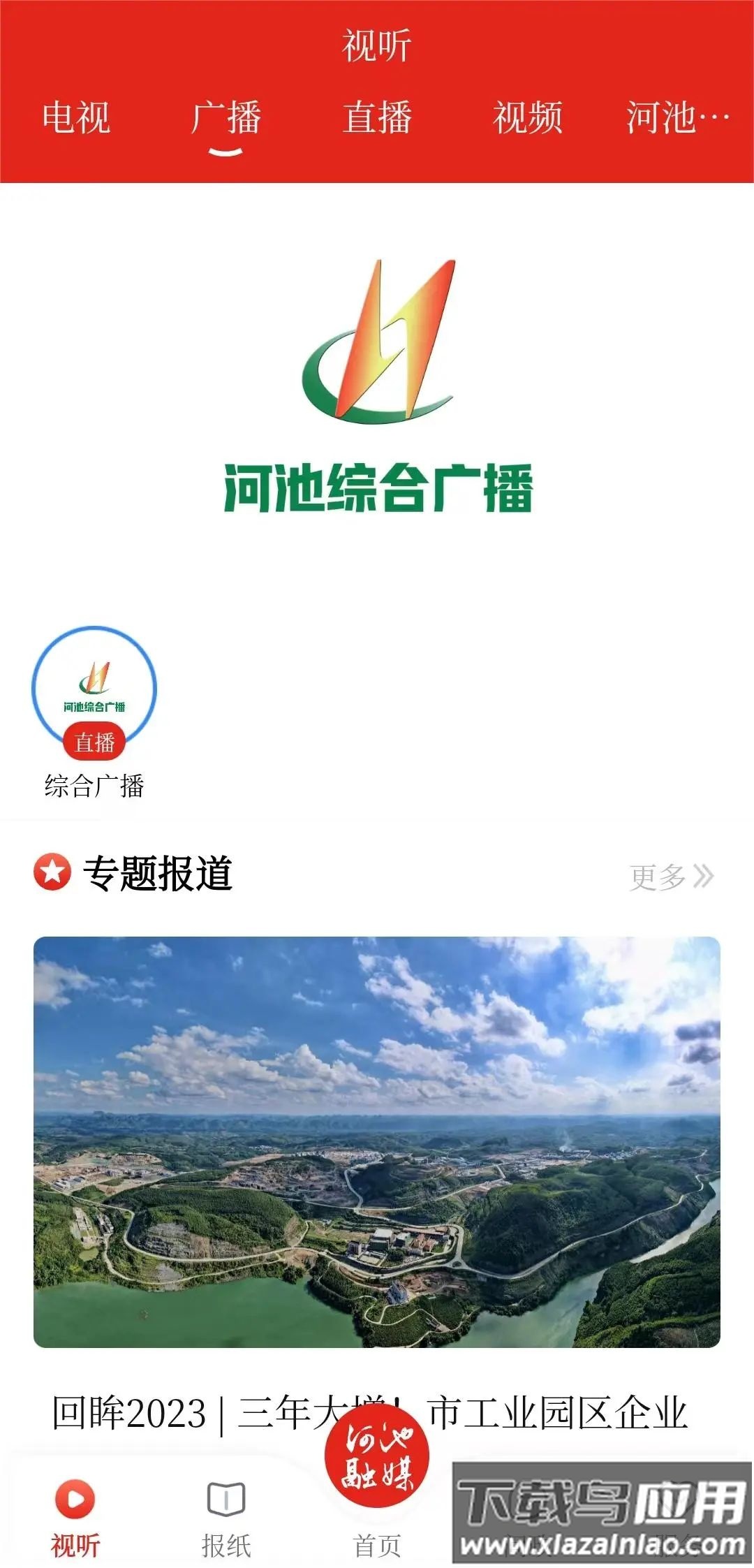Switch to the 直播 tab

(x=377, y=119)
